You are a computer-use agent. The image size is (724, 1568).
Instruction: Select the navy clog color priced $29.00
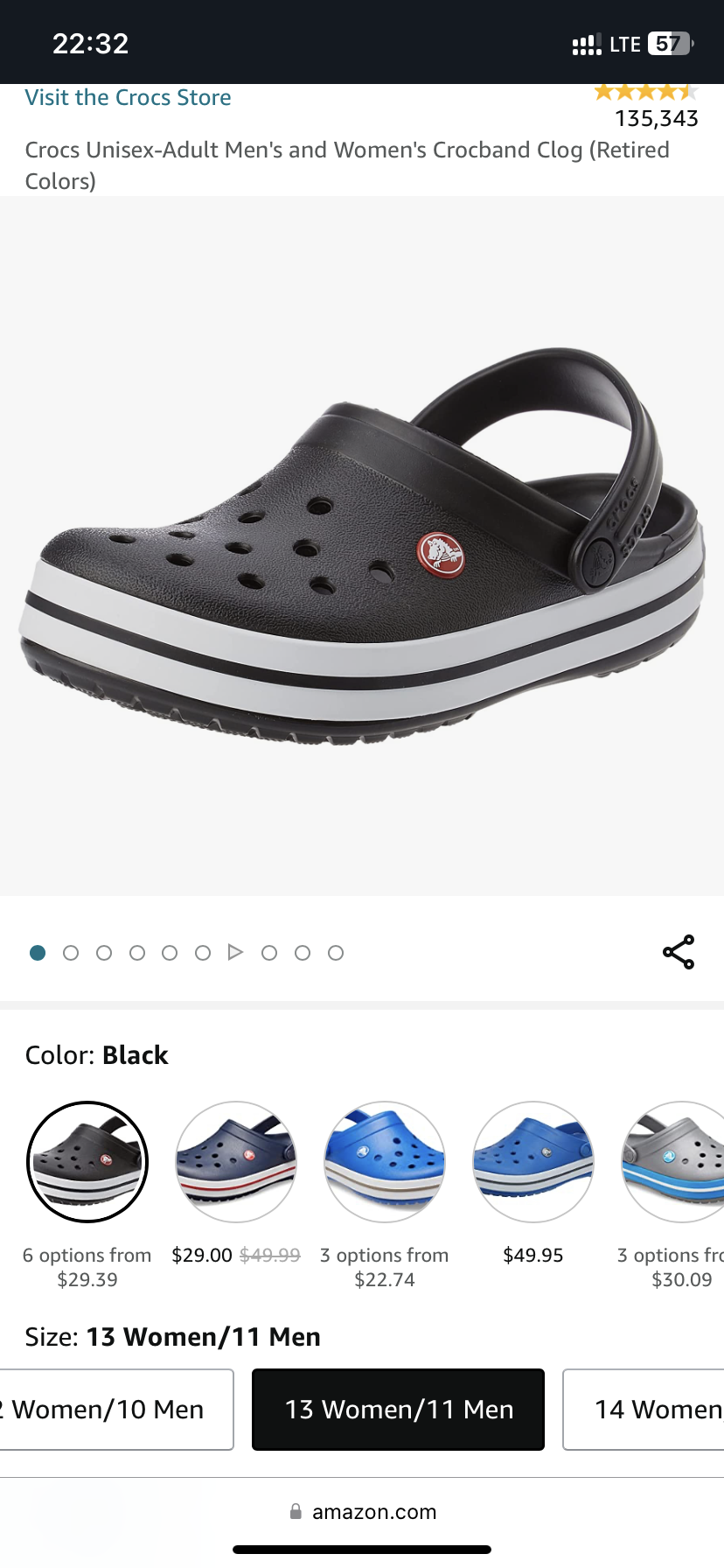point(236,1162)
